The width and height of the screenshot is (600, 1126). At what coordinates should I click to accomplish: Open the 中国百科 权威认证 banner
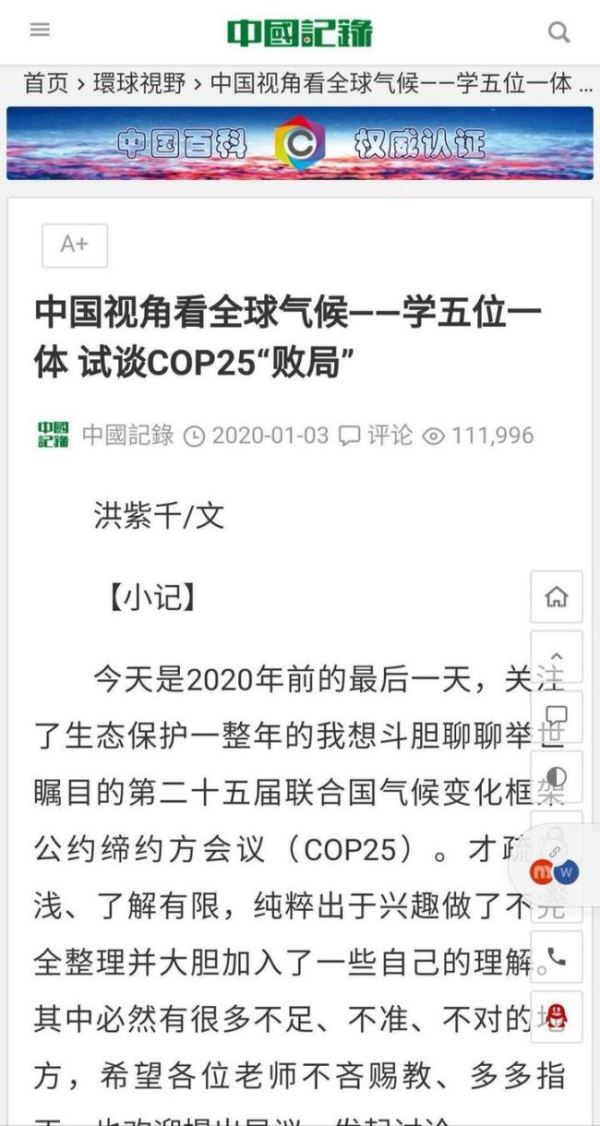pyautogui.click(x=299, y=144)
